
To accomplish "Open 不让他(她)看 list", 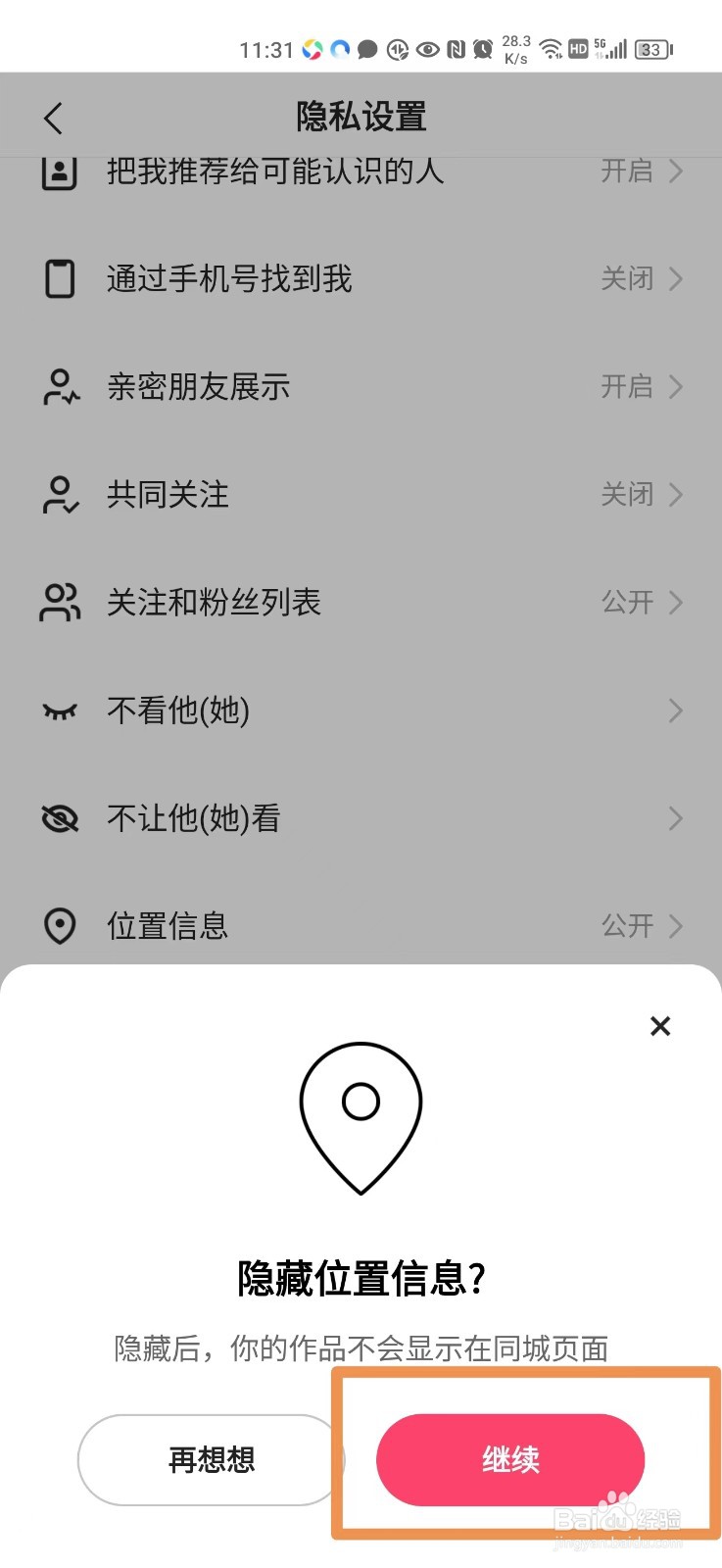I will coord(361,818).
